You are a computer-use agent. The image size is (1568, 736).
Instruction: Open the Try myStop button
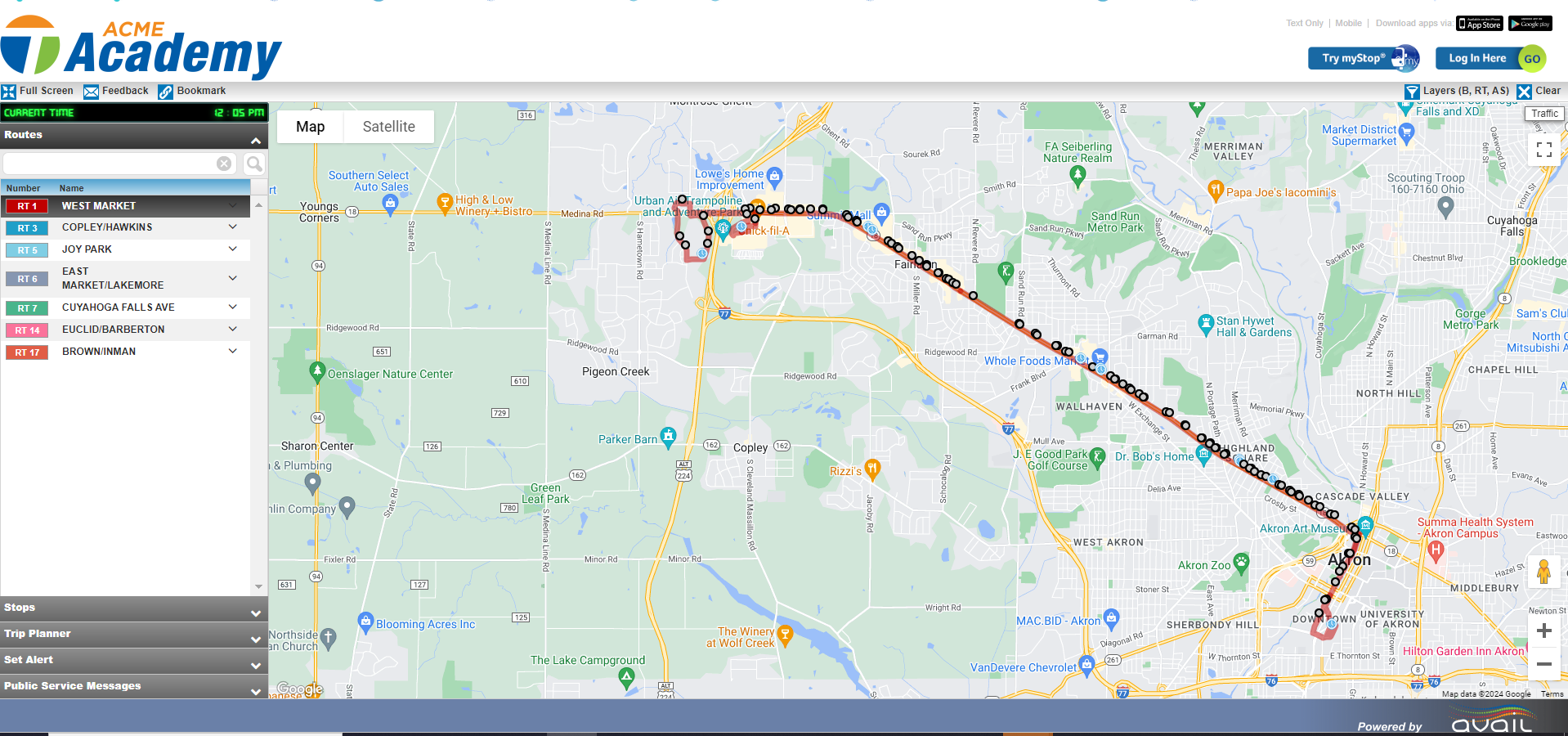click(x=1353, y=58)
